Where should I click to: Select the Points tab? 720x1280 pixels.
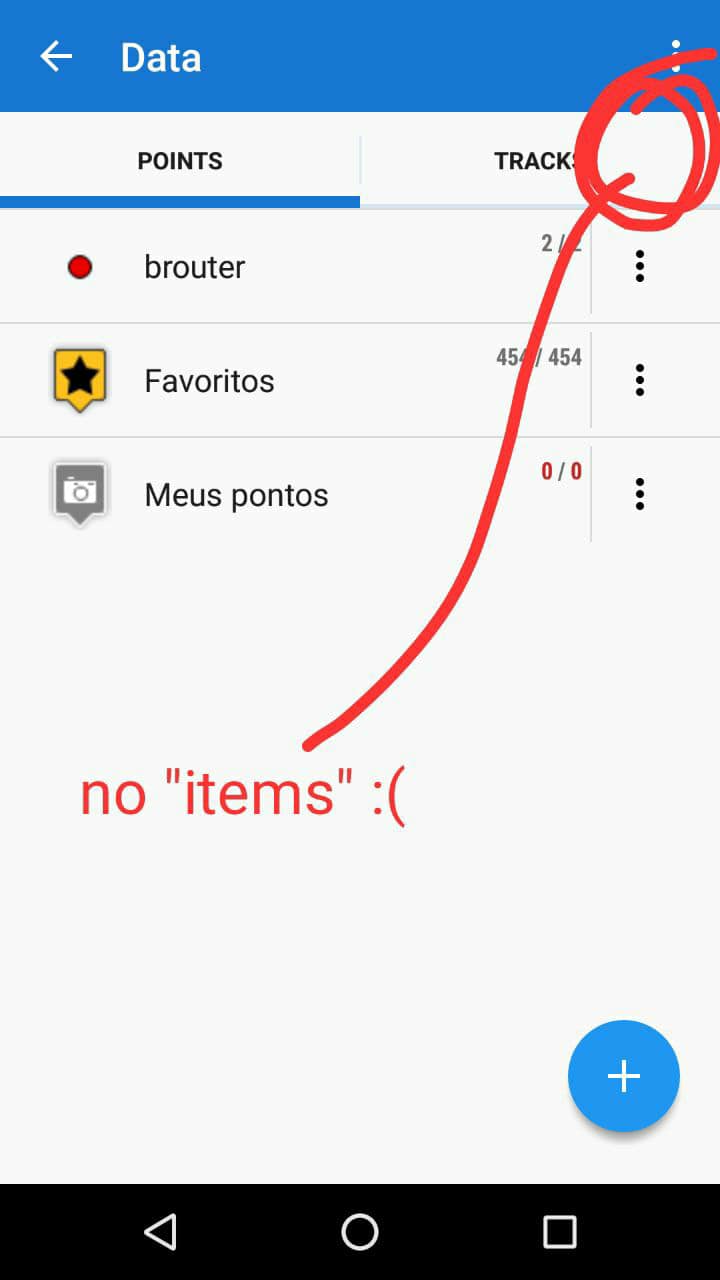coord(180,161)
